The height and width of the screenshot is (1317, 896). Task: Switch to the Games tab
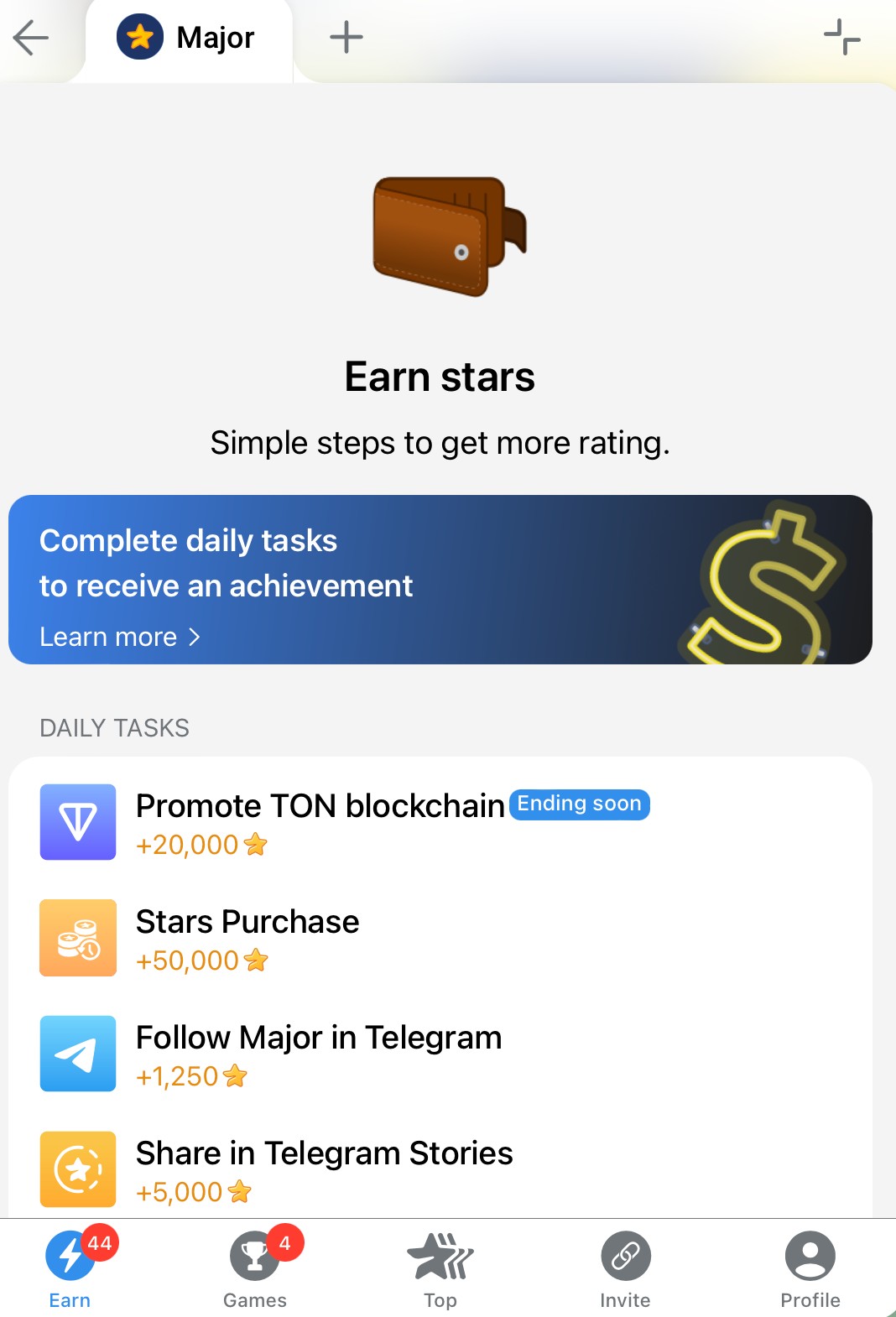pos(255,1268)
